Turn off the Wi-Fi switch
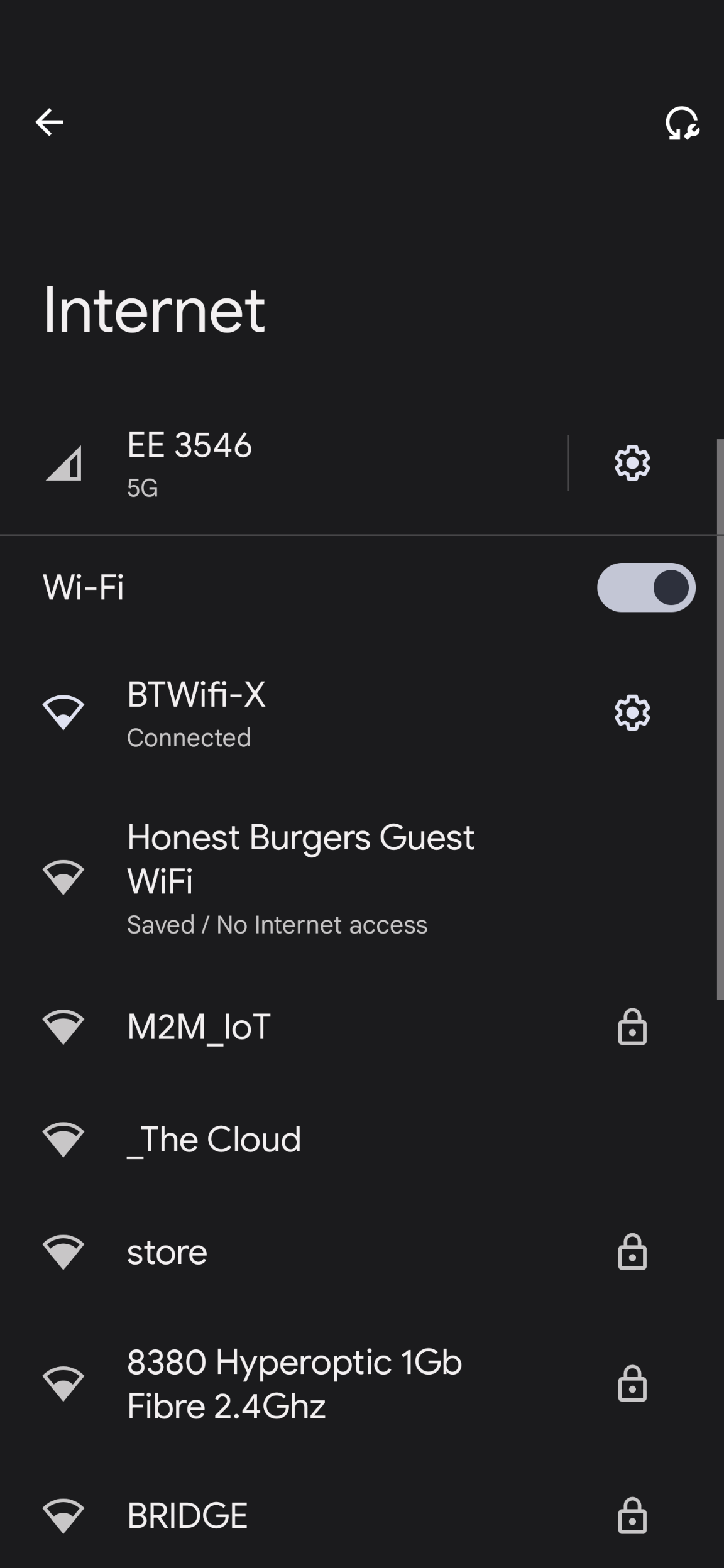Screen dimensions: 724x1568 (x=645, y=587)
